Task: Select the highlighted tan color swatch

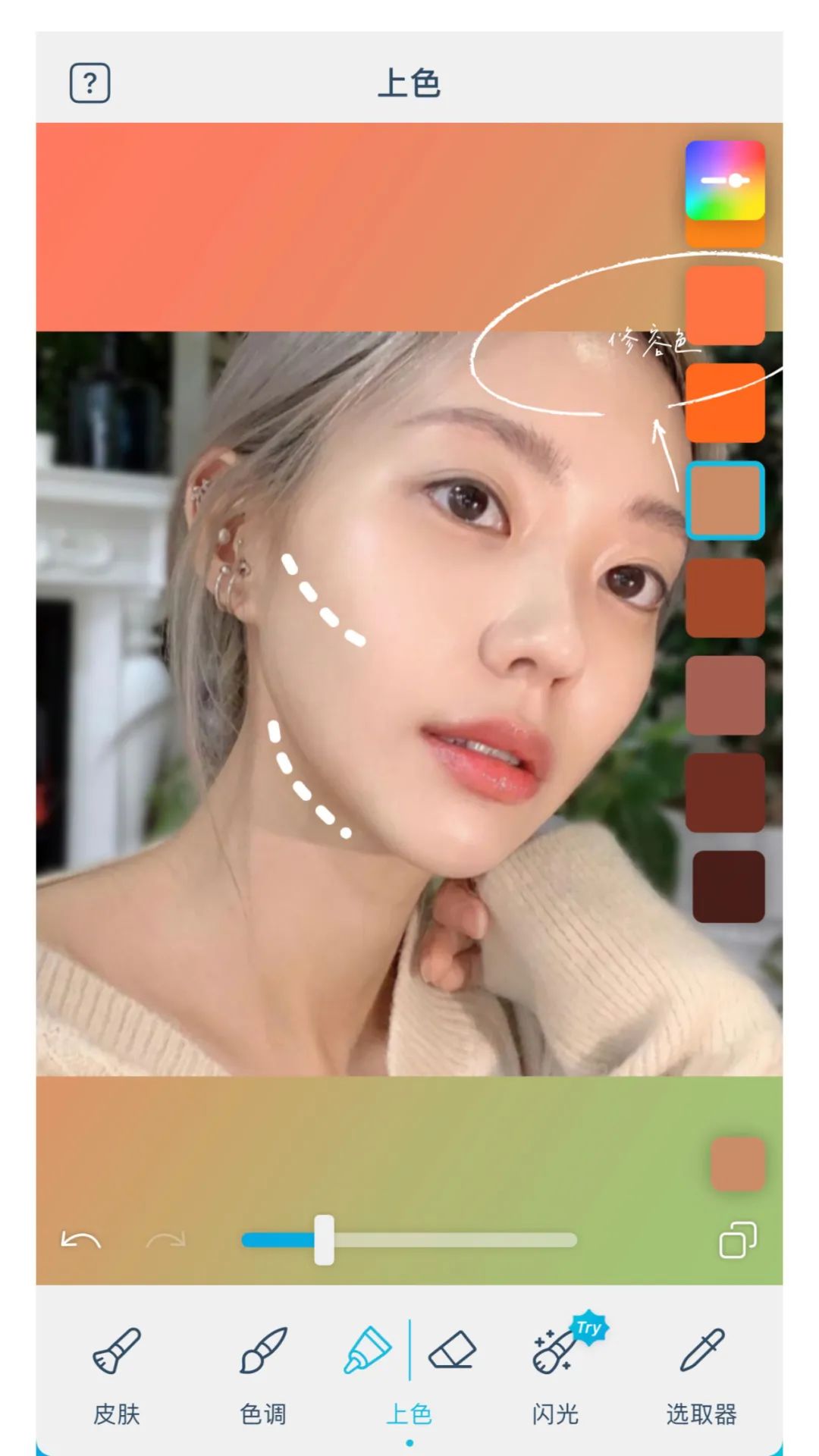Action: [x=725, y=500]
